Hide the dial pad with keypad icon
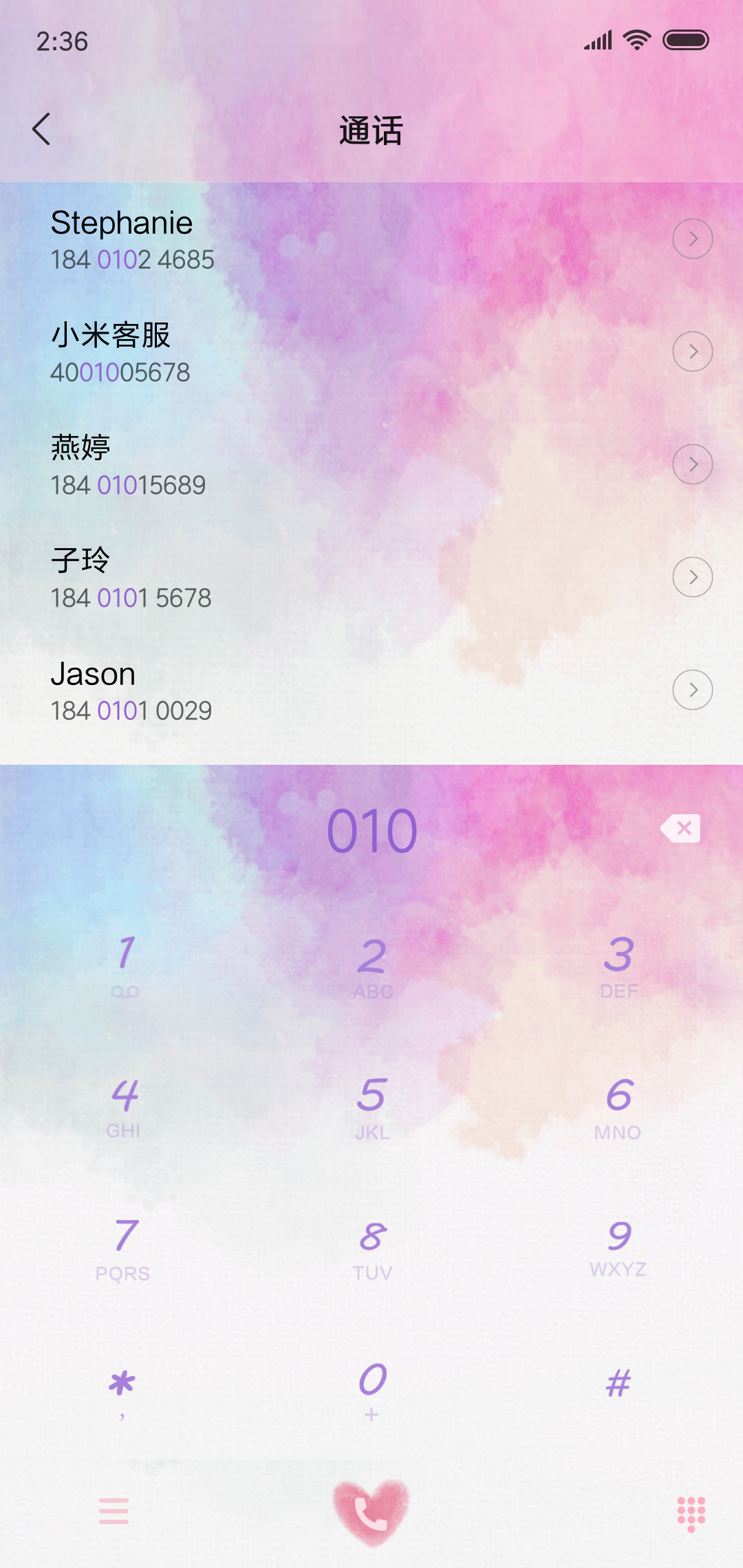The height and width of the screenshot is (1568, 743). (691, 1514)
